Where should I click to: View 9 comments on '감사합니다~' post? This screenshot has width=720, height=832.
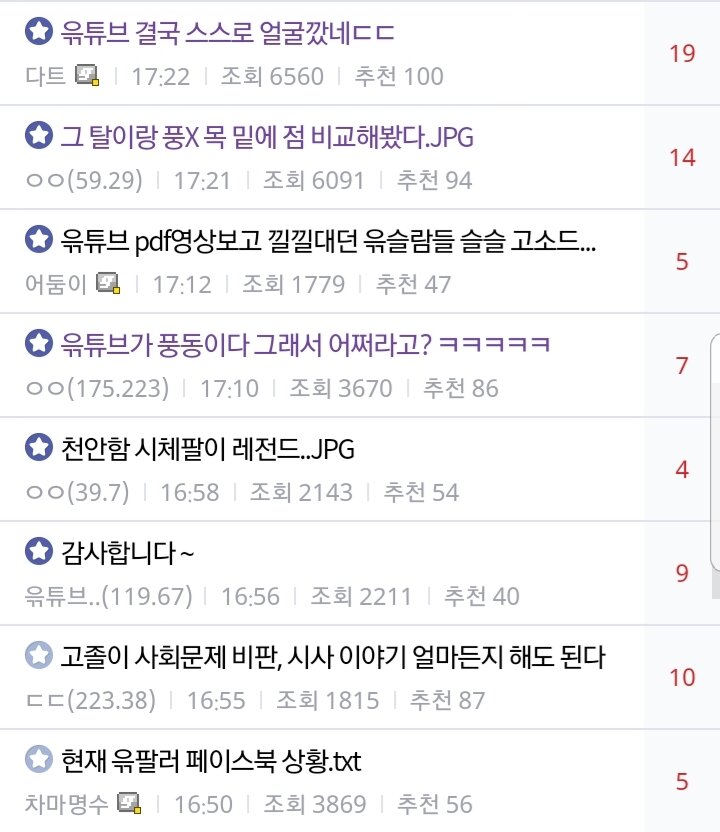point(682,573)
